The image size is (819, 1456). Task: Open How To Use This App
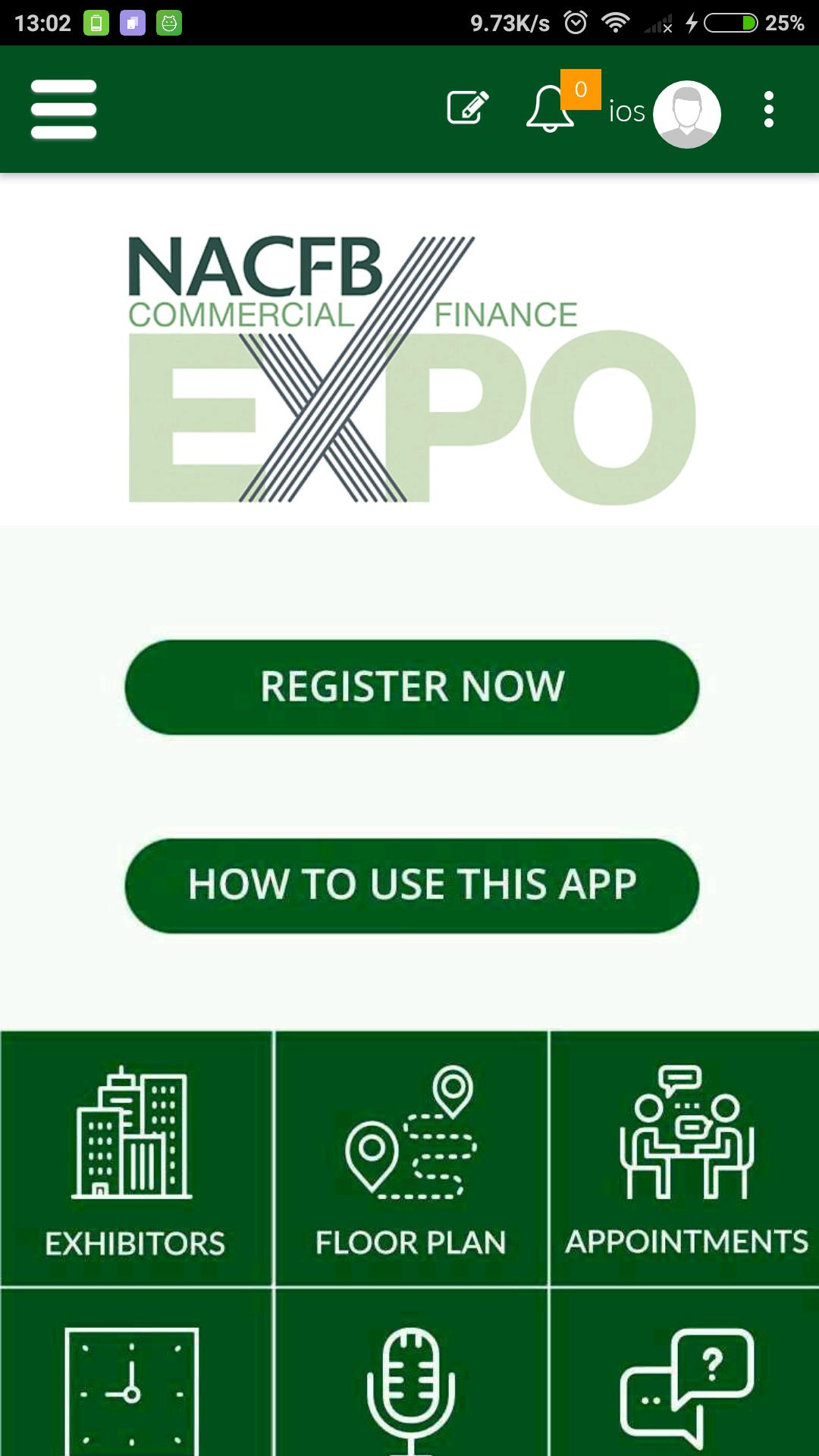[x=412, y=885]
